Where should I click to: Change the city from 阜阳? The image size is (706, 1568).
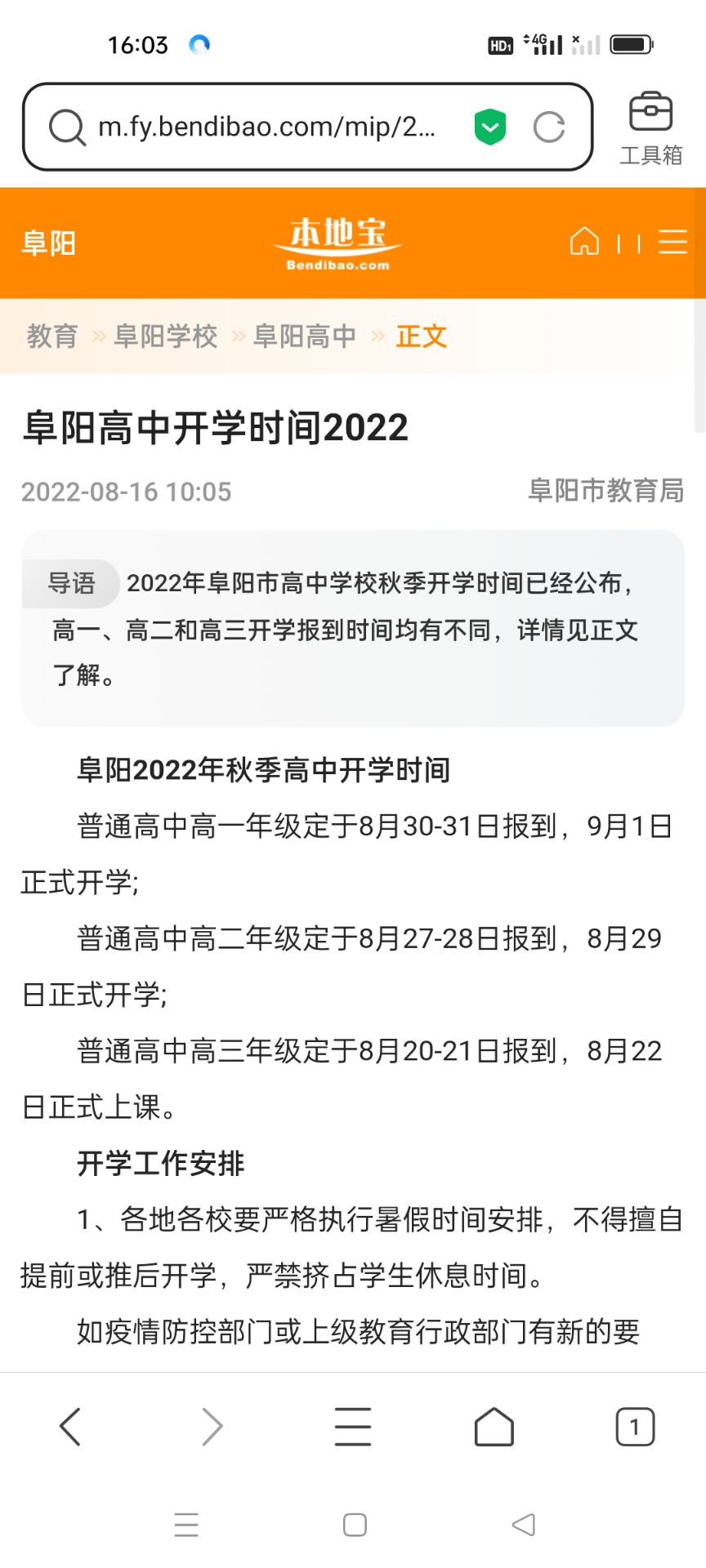48,243
